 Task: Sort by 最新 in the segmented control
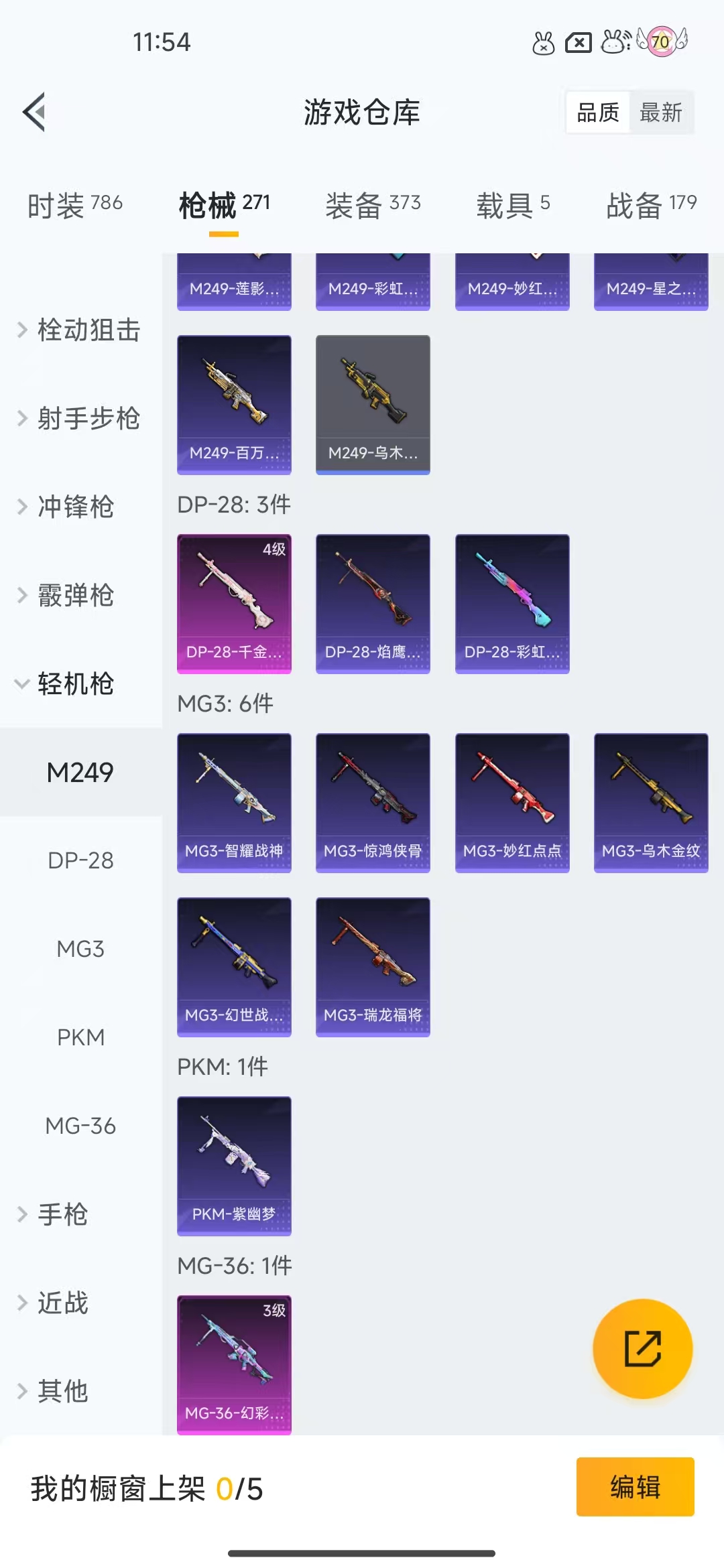click(x=660, y=112)
